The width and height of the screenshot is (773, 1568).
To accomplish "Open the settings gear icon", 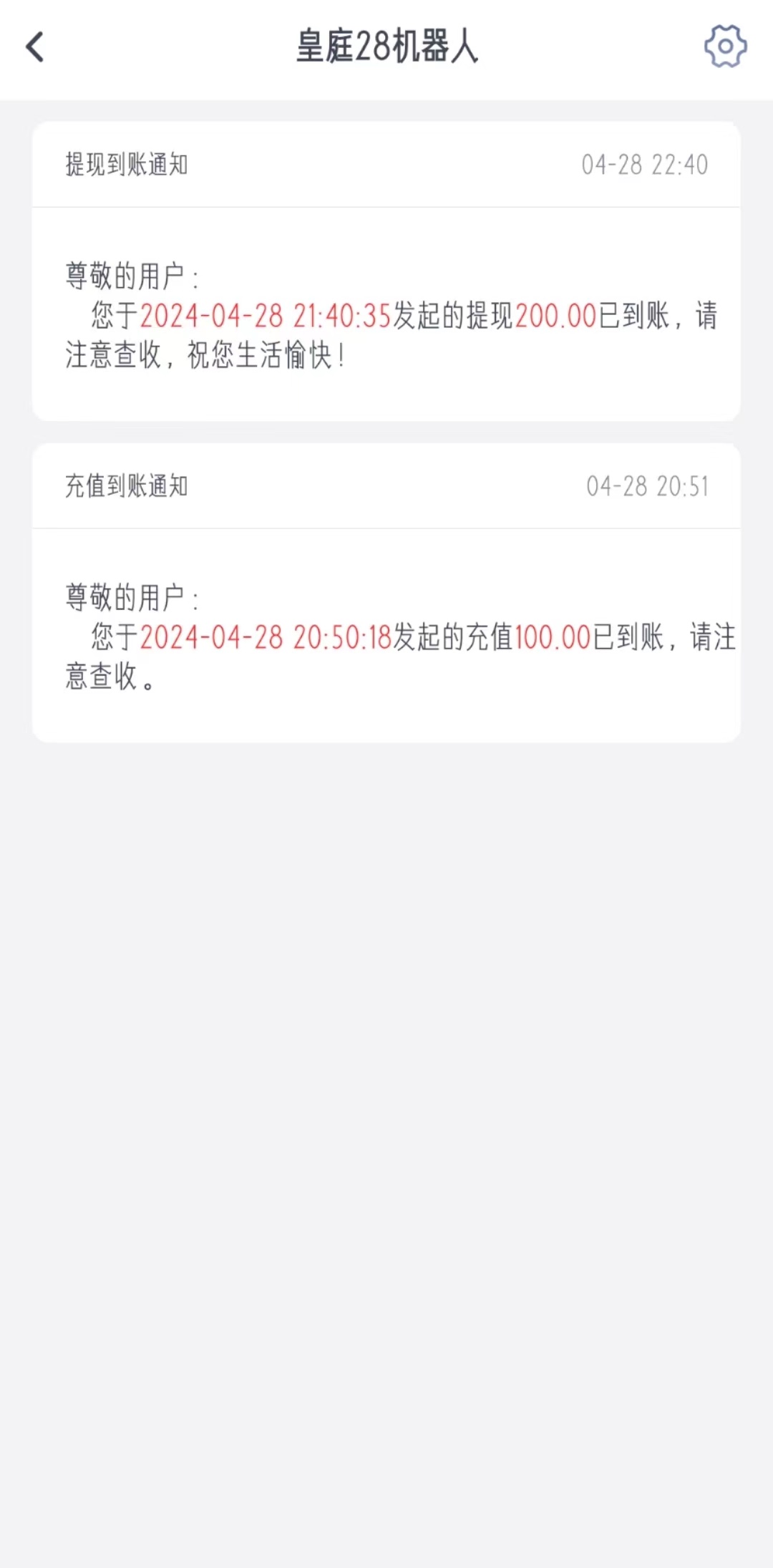I will click(725, 47).
